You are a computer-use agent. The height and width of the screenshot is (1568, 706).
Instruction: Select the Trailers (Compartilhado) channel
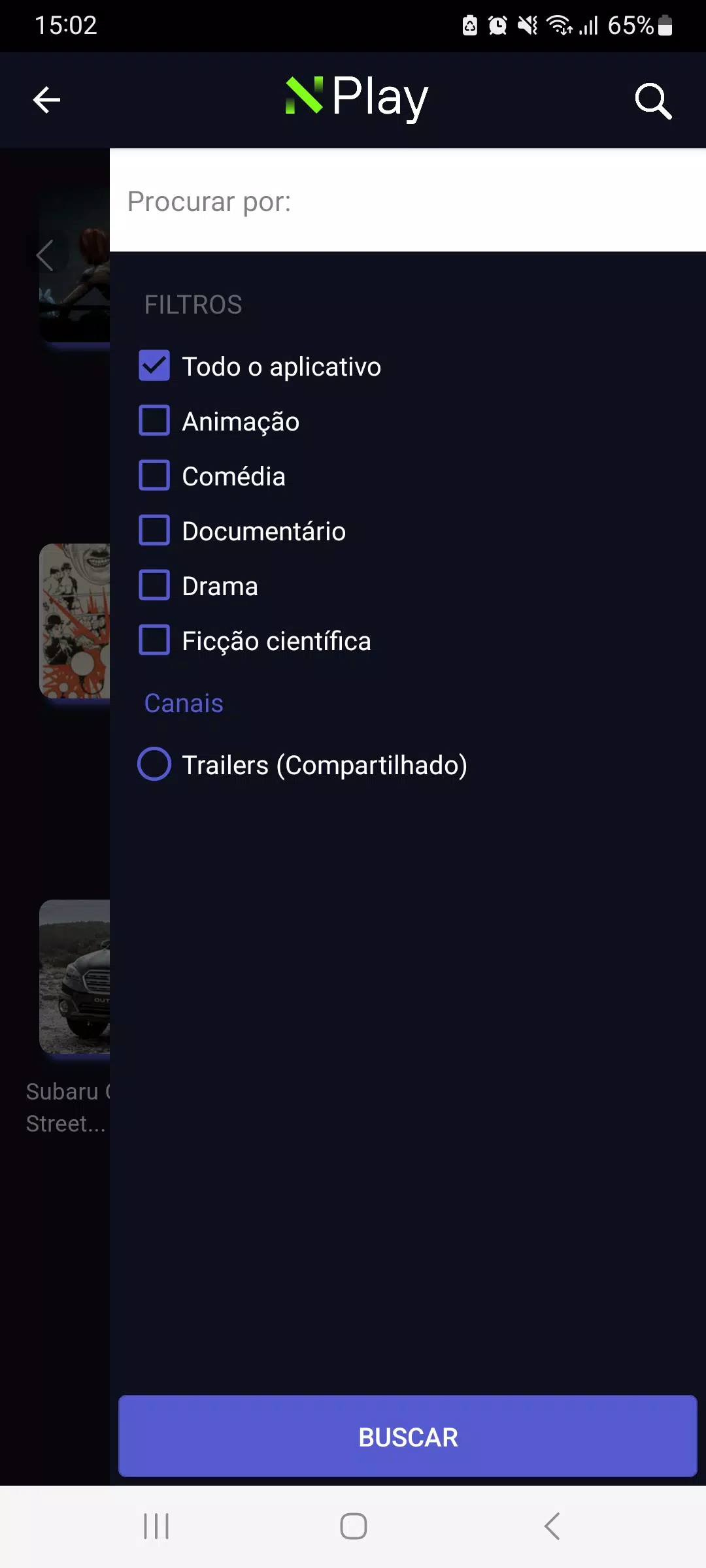click(154, 764)
